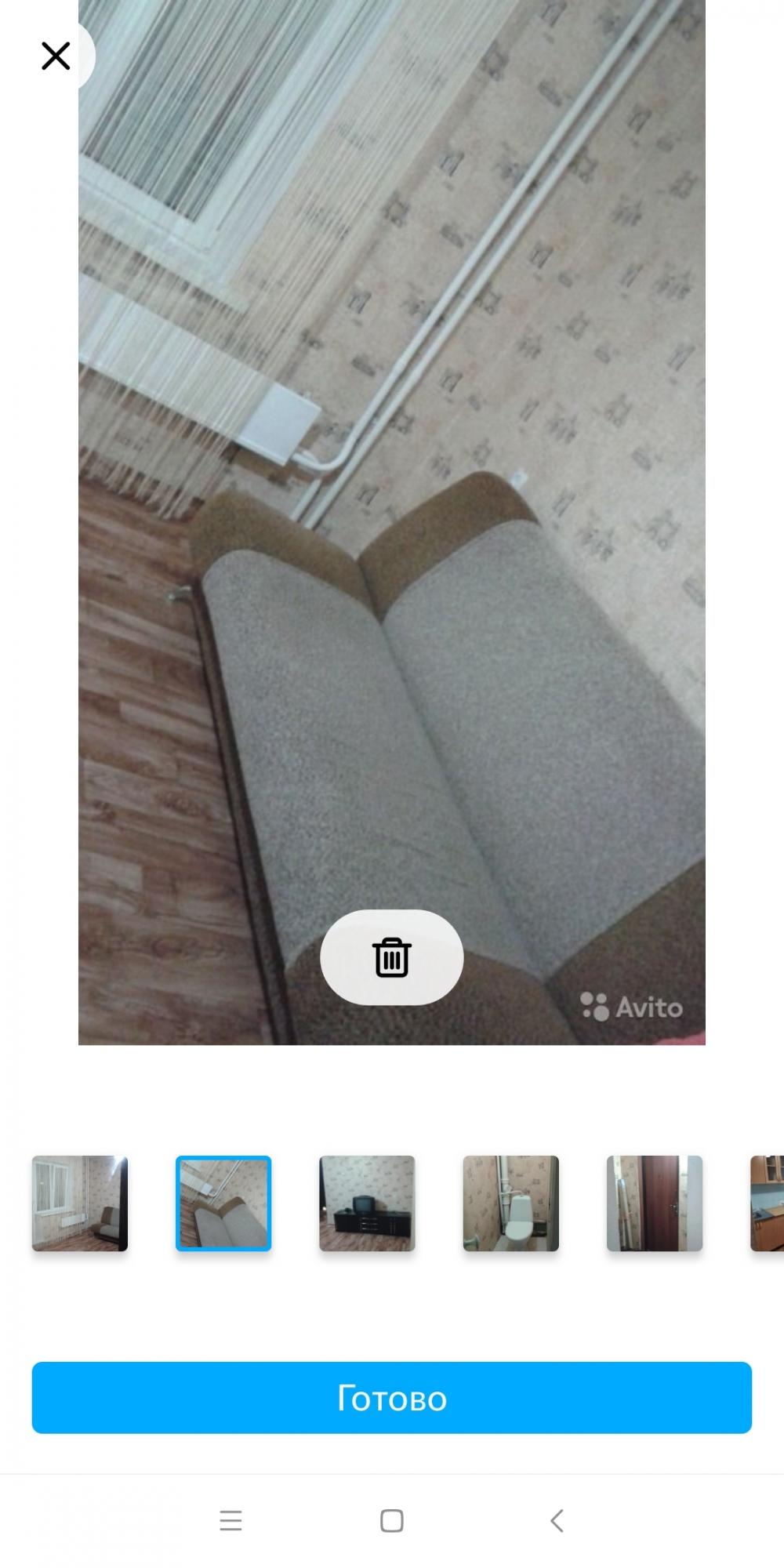The height and width of the screenshot is (1568, 784).
Task: Go back using system navigation arrow
Action: 557,1521
